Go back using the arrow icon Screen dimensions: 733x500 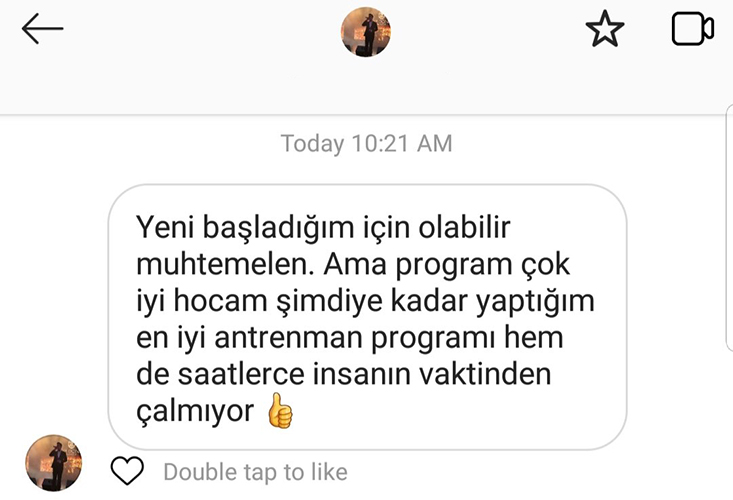(42, 30)
